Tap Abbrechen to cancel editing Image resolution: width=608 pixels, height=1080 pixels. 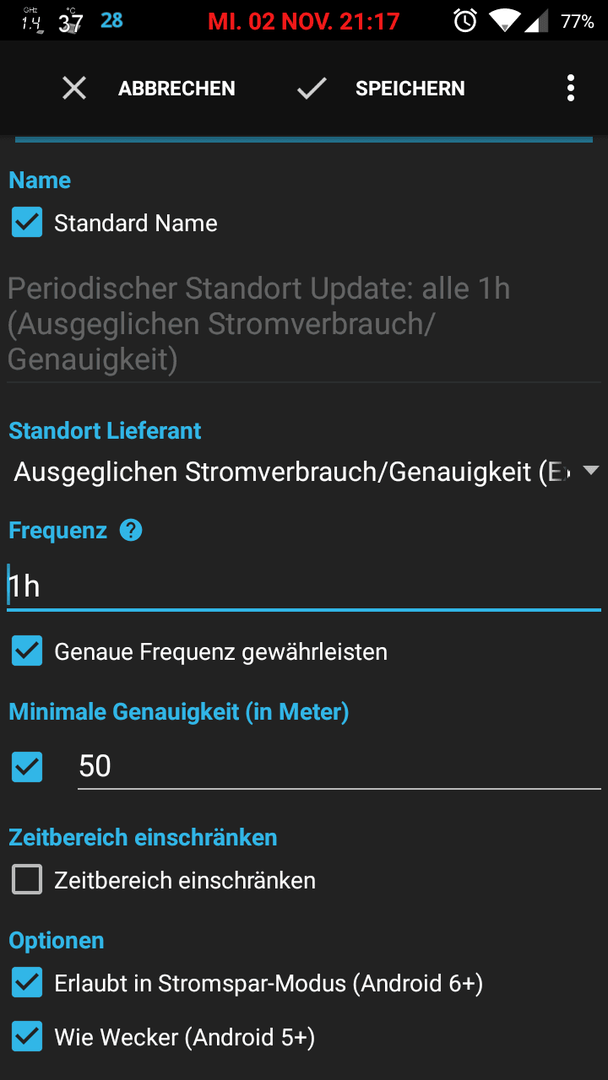[148, 88]
